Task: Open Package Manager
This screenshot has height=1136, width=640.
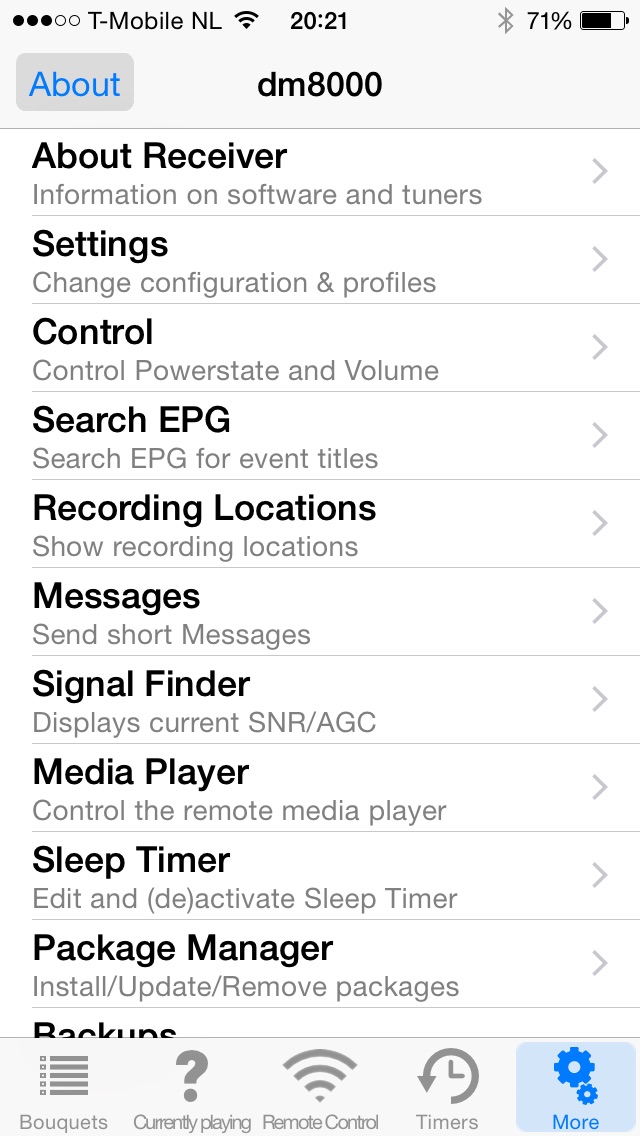Action: point(320,964)
